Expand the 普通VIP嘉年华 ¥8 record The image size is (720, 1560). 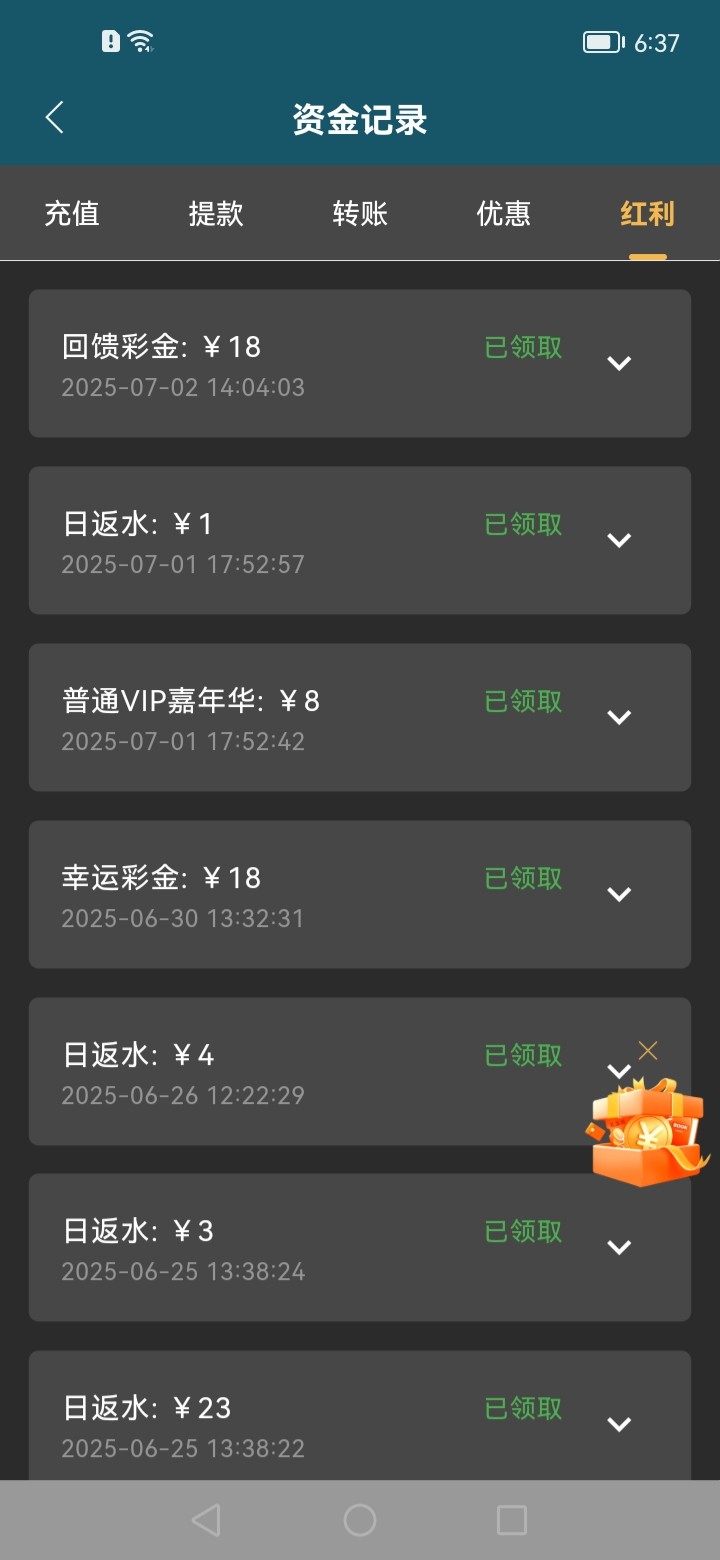click(619, 717)
